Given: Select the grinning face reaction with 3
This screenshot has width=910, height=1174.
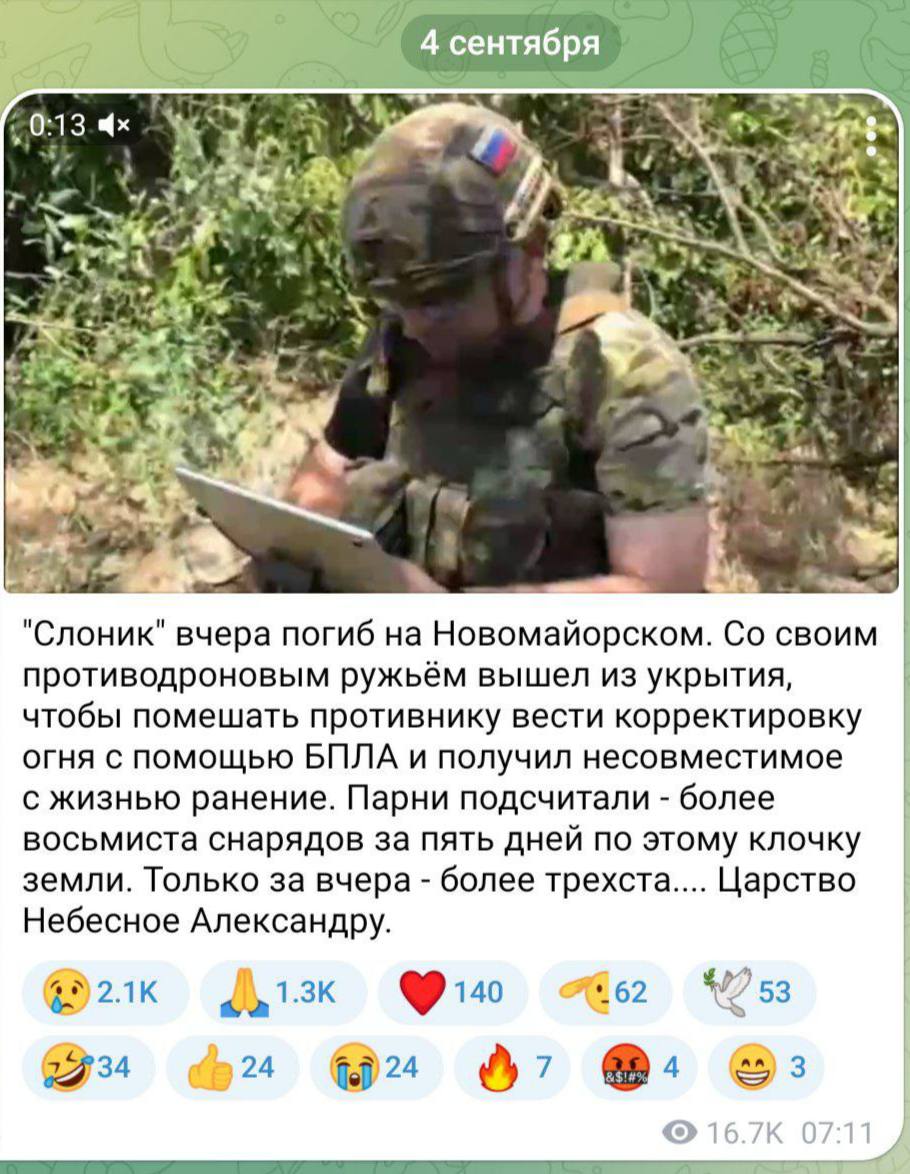Looking at the screenshot, I should (766, 1067).
